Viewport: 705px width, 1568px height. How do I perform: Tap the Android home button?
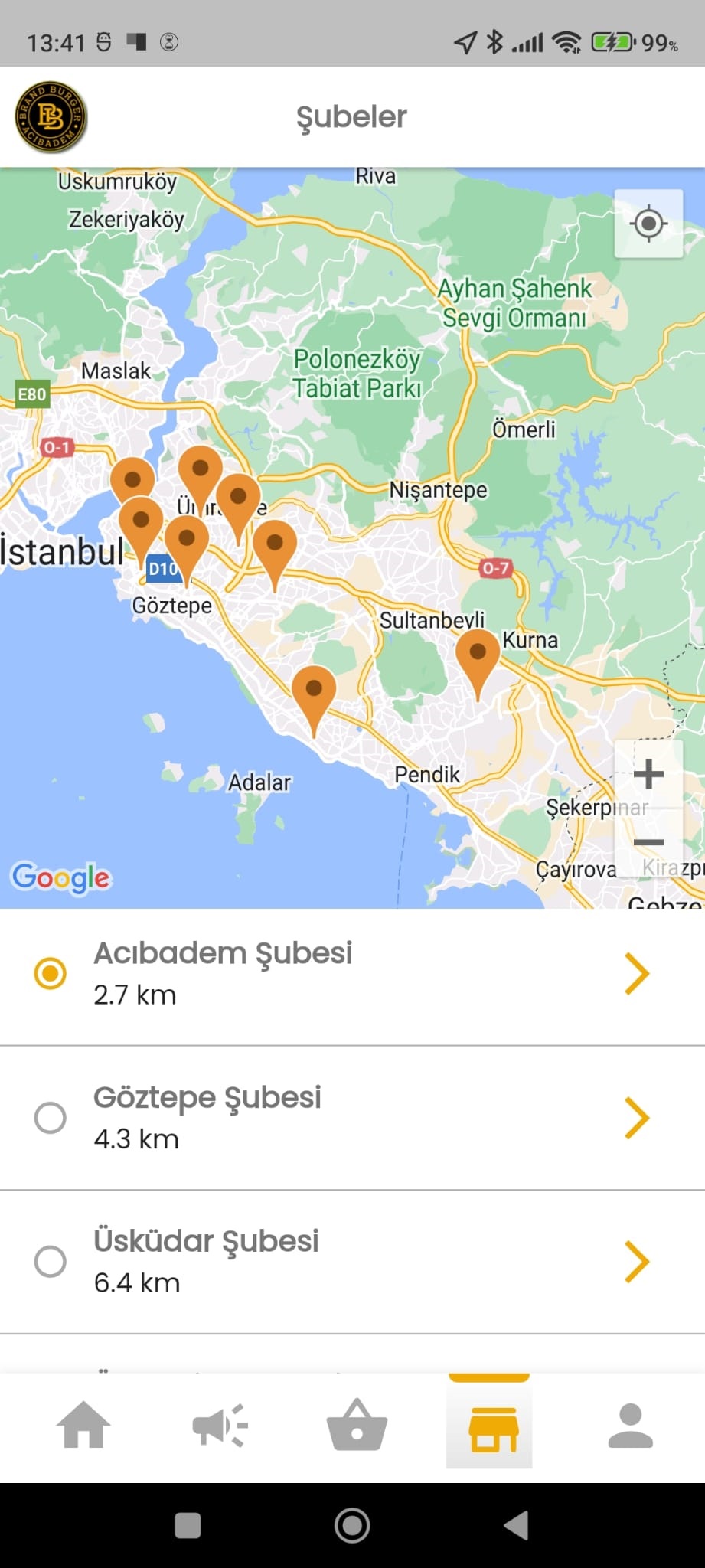click(352, 1525)
